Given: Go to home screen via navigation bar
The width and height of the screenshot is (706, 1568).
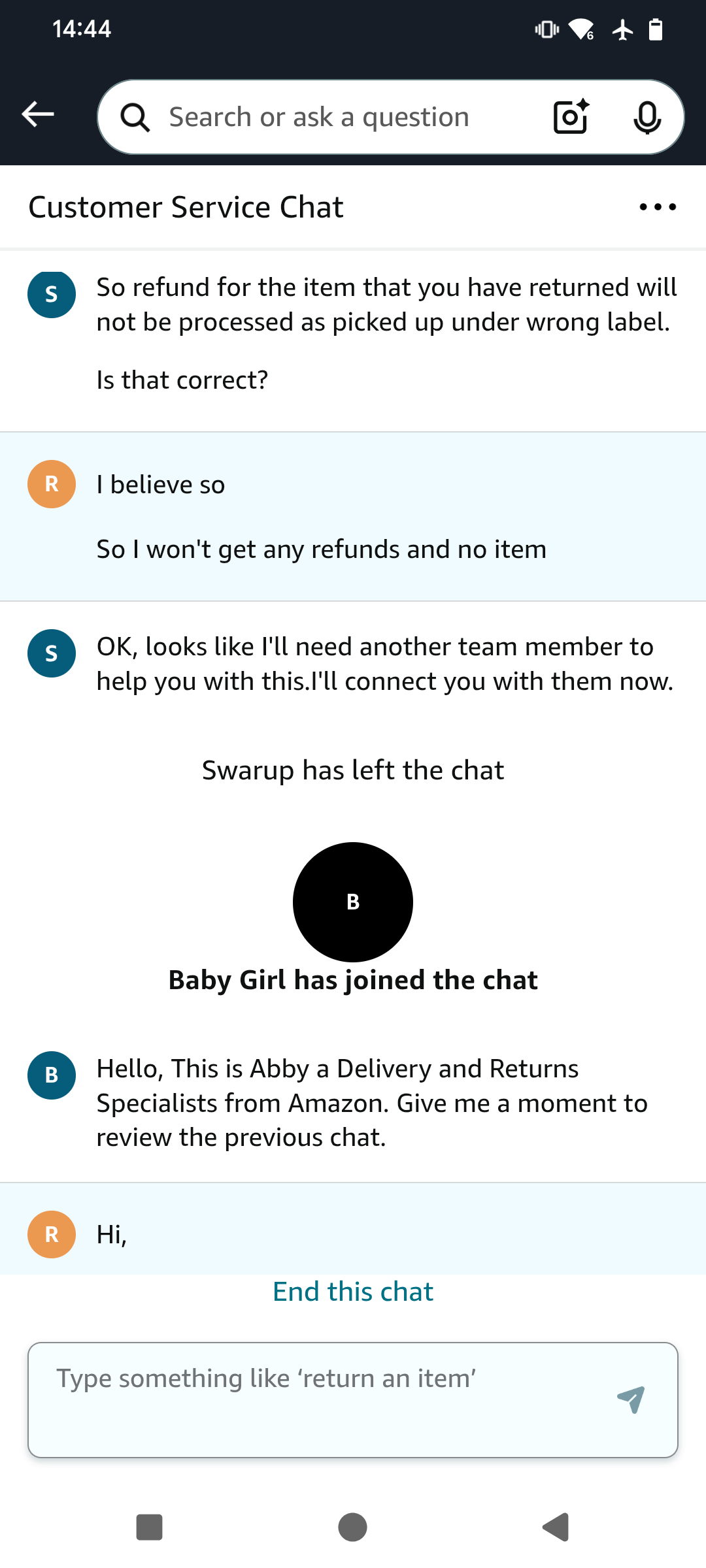Looking at the screenshot, I should pos(353,1527).
